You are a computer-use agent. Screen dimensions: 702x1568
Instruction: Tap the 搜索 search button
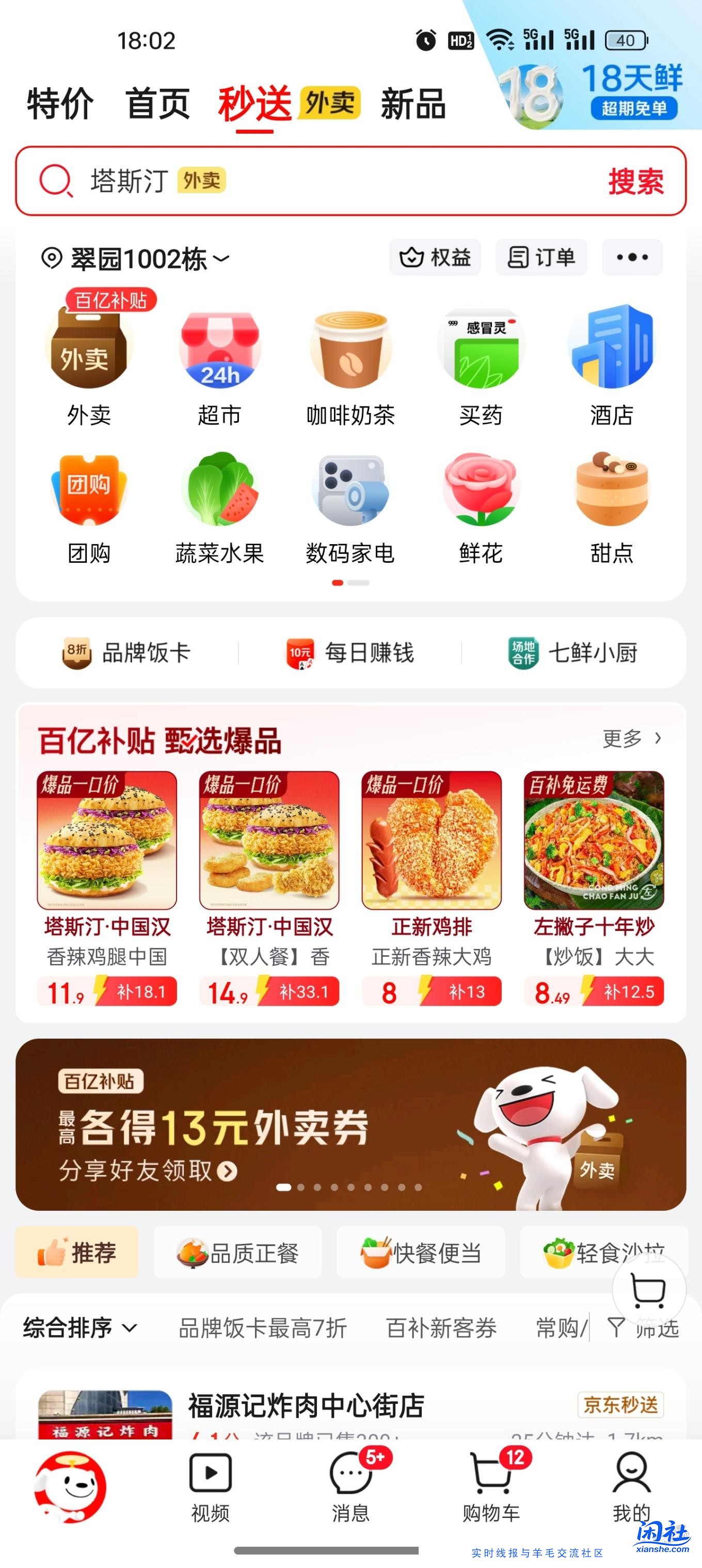(636, 181)
